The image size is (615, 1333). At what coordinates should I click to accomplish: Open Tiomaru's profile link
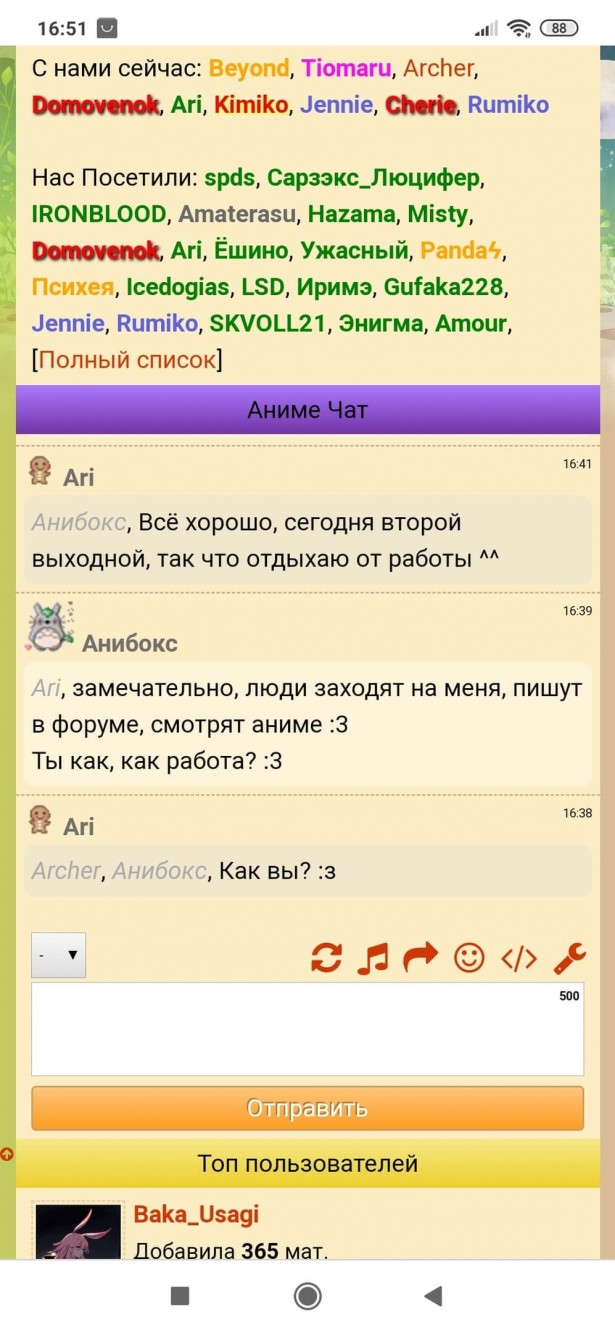(x=346, y=69)
